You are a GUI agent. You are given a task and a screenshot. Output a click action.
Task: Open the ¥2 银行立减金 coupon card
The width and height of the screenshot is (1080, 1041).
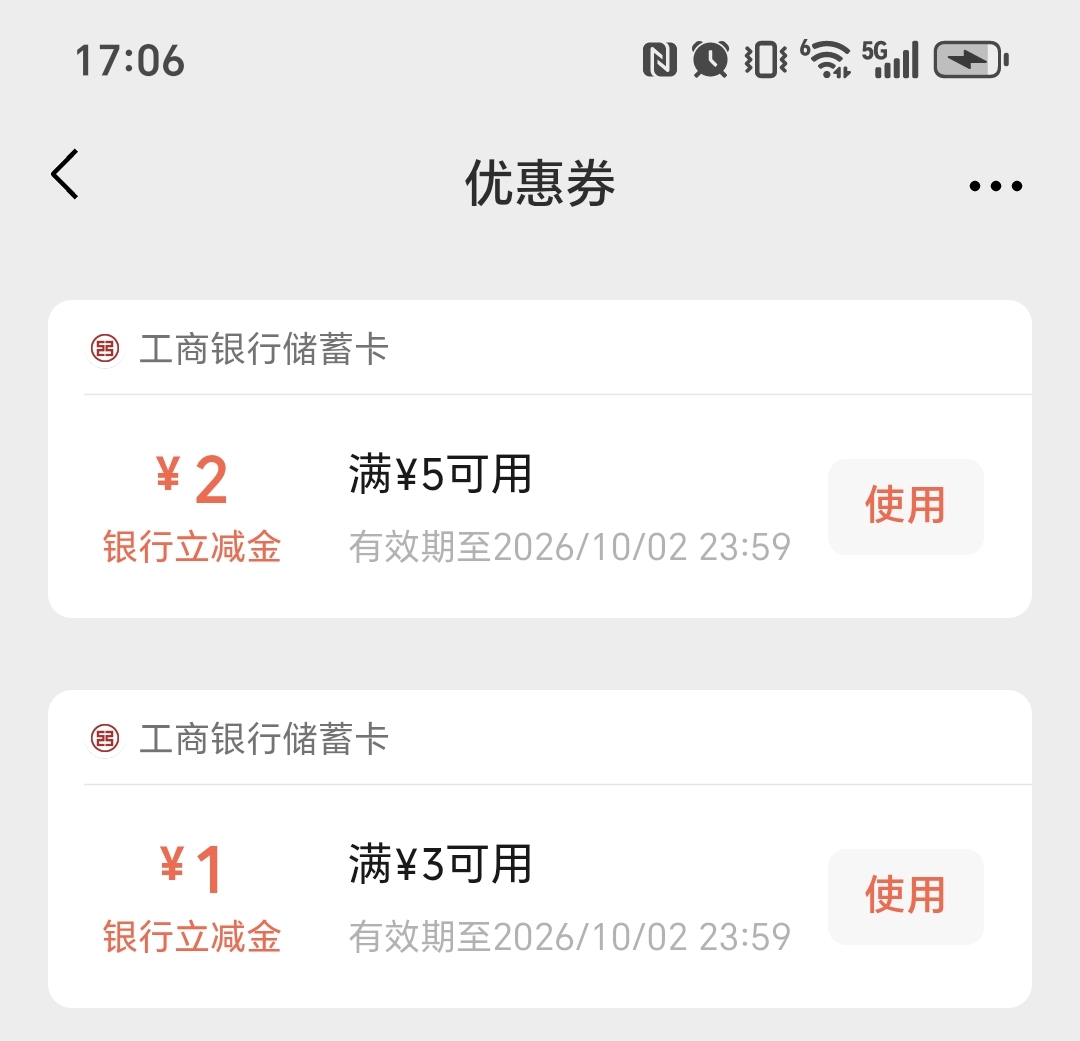coord(539,459)
